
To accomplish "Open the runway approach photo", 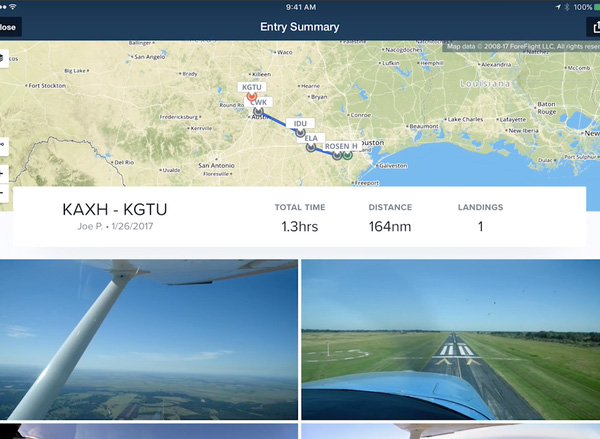I will click(x=450, y=340).
